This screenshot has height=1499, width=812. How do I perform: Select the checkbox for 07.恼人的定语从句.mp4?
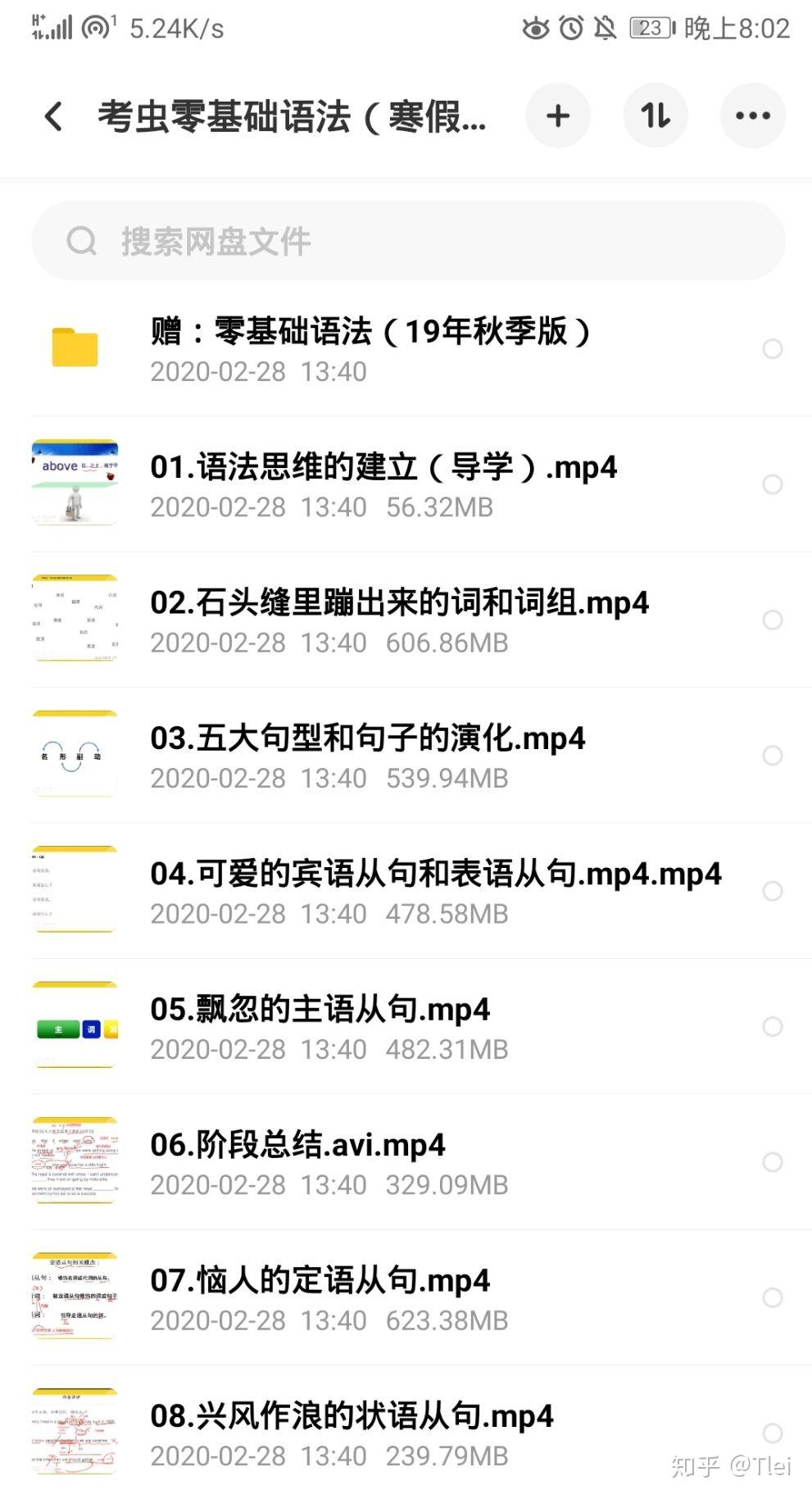(772, 1297)
